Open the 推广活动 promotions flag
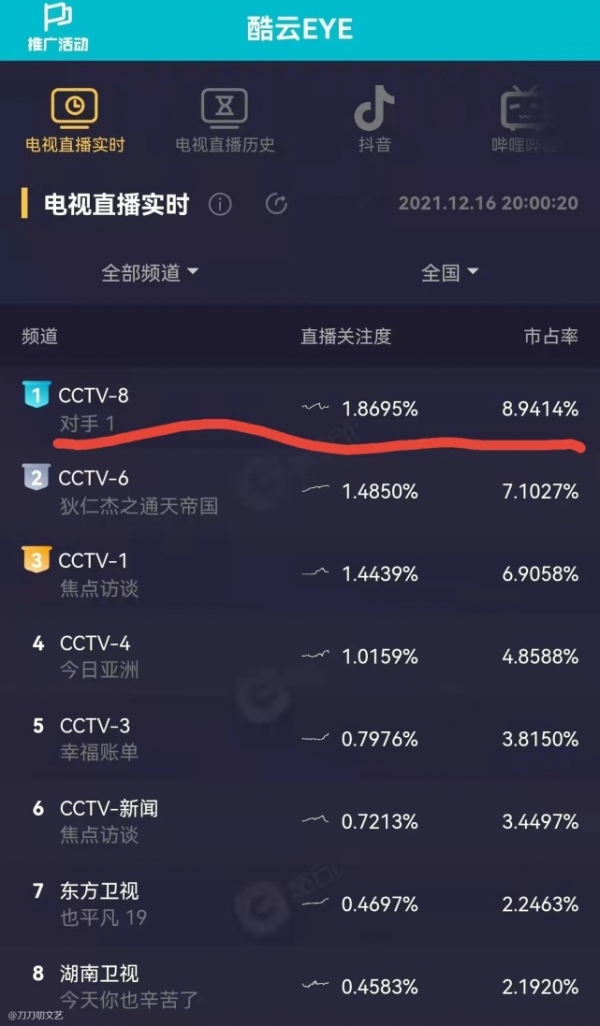The image size is (600, 1026). click(x=58, y=27)
